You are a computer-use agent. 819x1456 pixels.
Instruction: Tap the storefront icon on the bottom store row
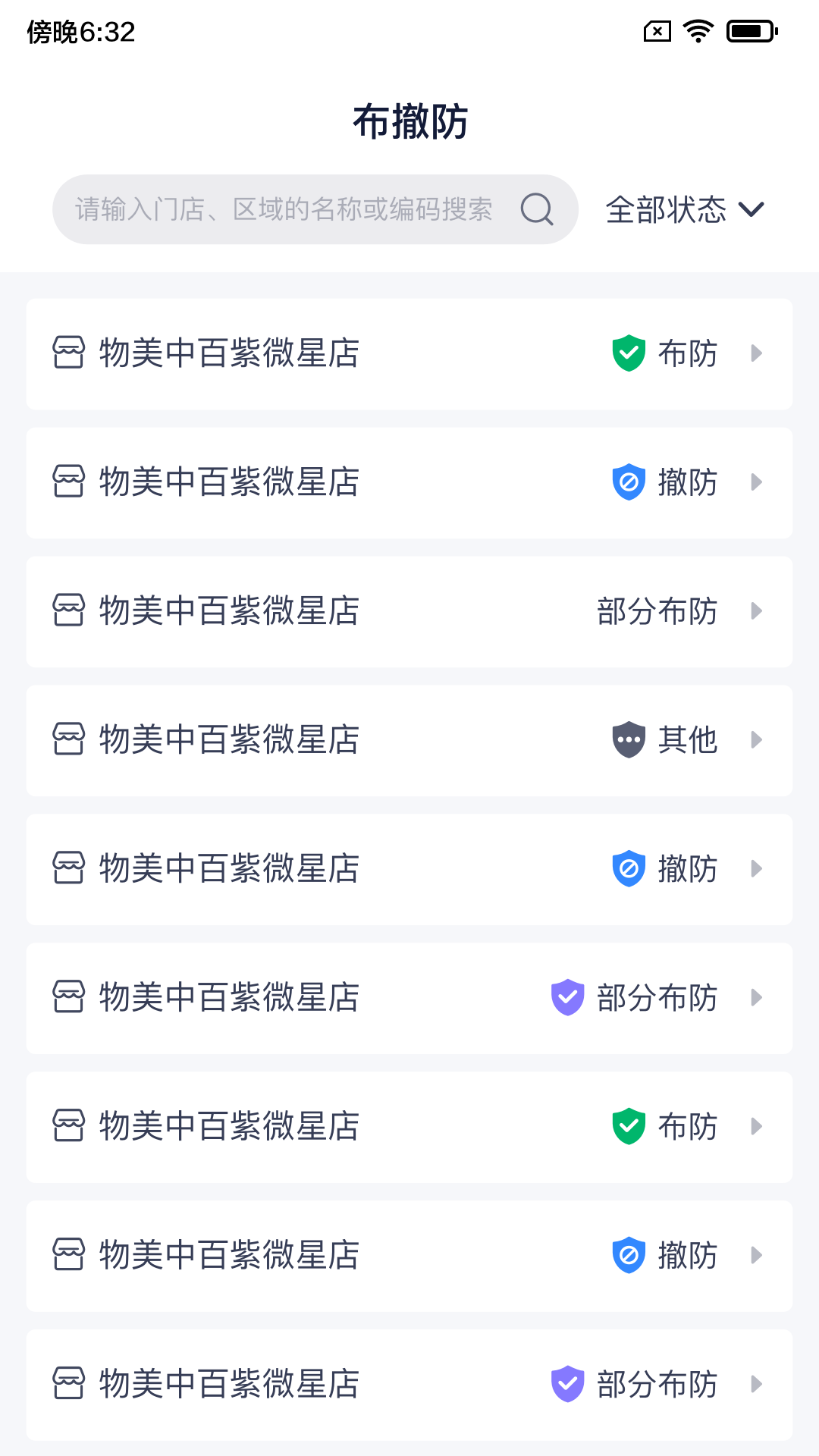pos(69,1385)
